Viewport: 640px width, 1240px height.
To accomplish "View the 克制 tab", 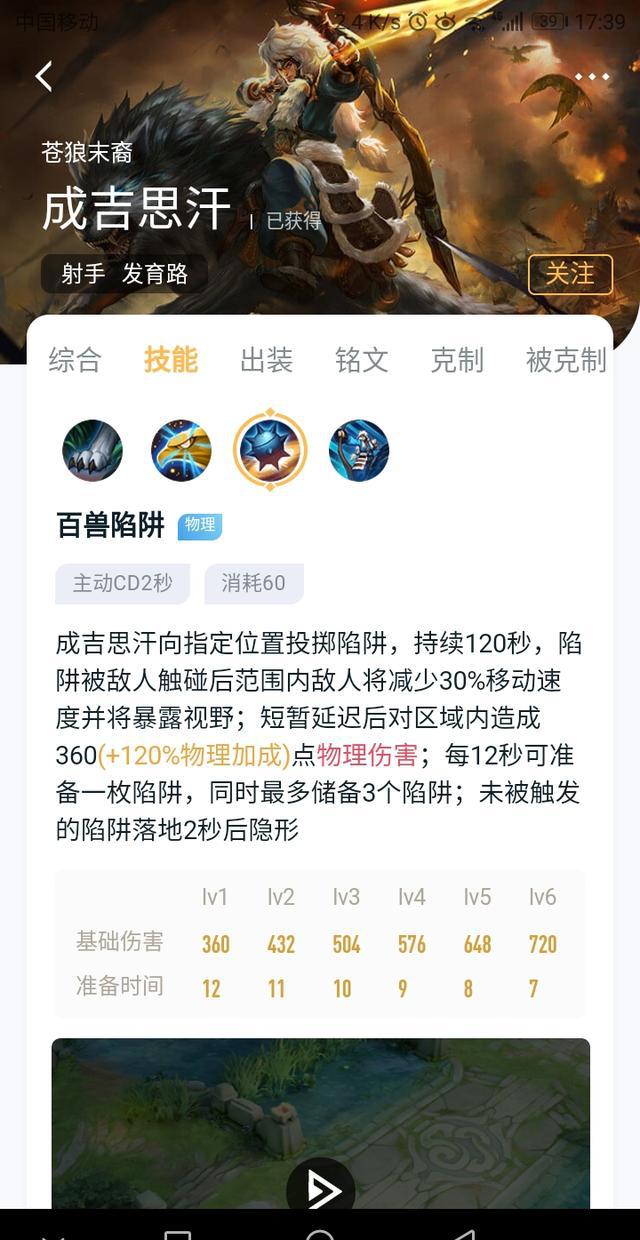I will pos(457,360).
